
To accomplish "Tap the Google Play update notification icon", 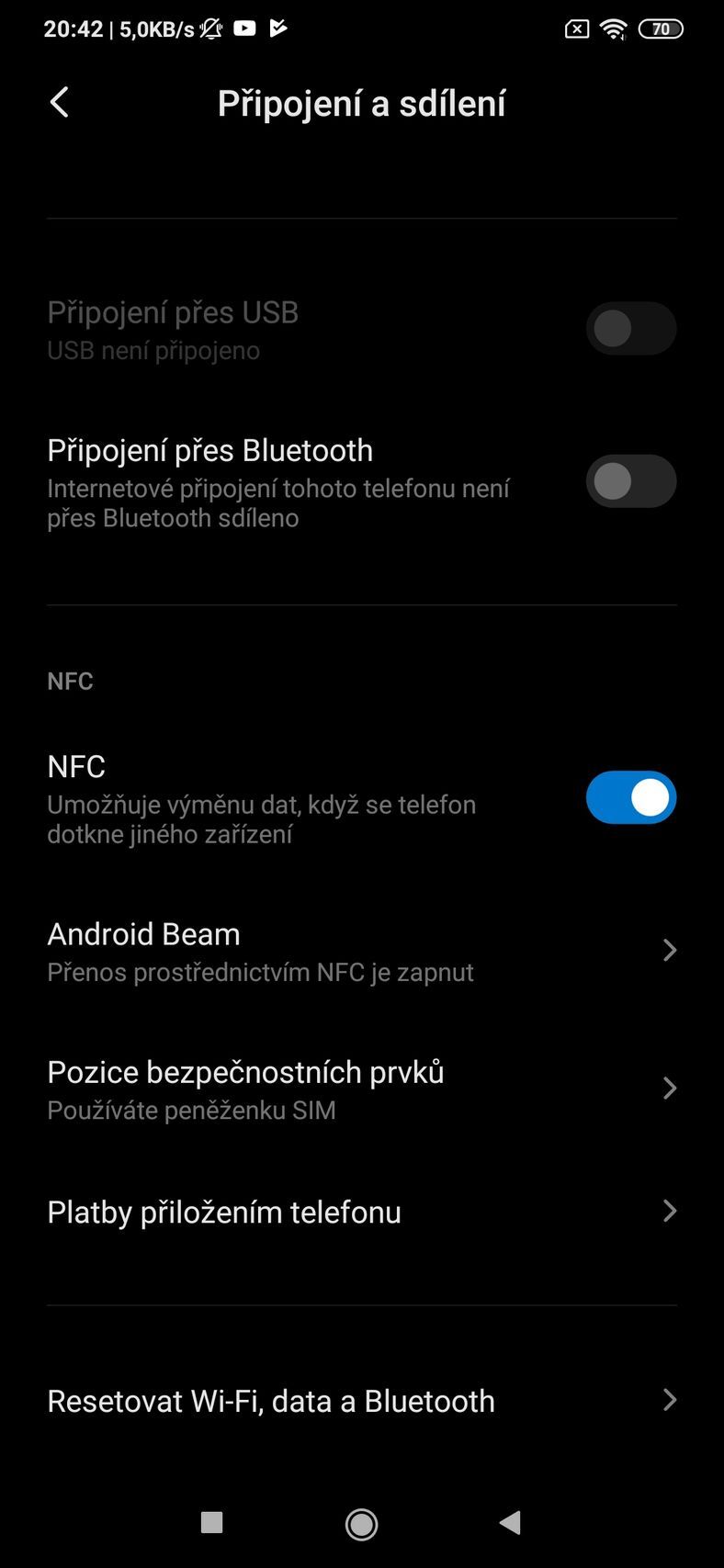I will point(278,28).
